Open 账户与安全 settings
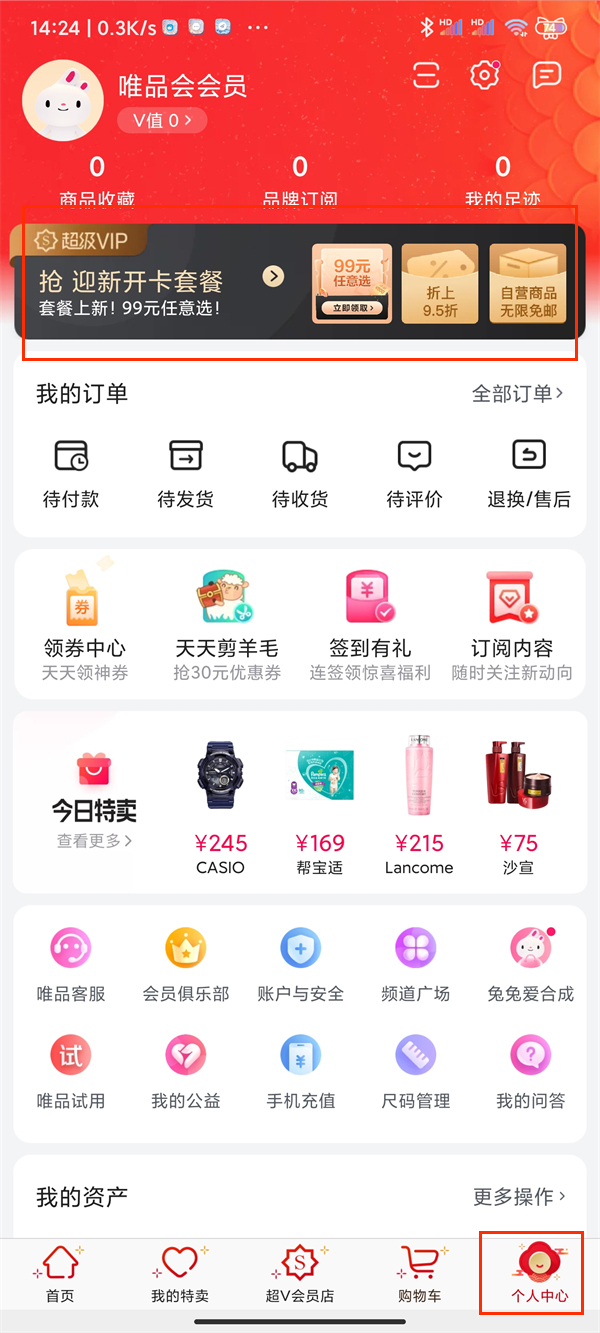Viewport: 600px width, 1333px height. (x=300, y=964)
